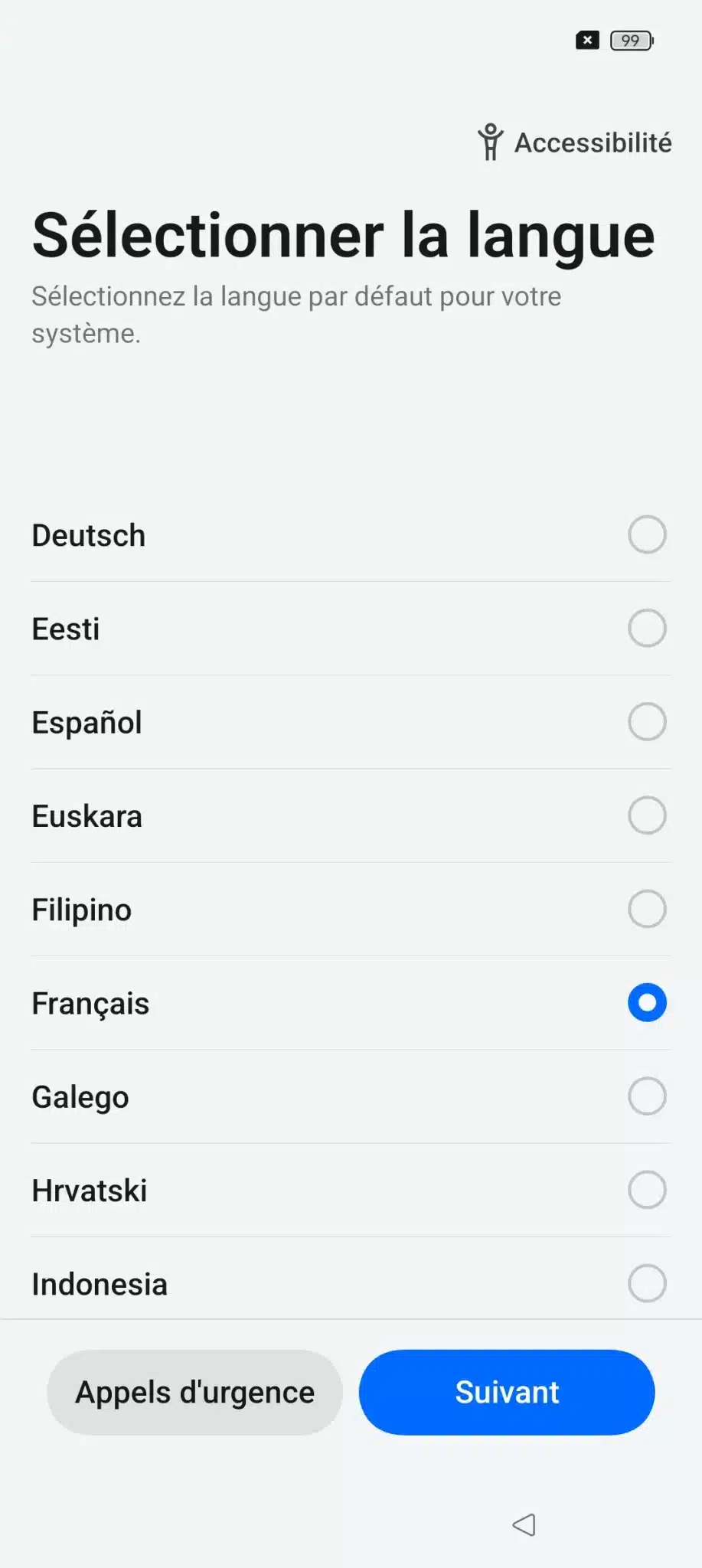Continue with the Suivant button
Viewport: 702px width, 1568px height.
point(507,1392)
